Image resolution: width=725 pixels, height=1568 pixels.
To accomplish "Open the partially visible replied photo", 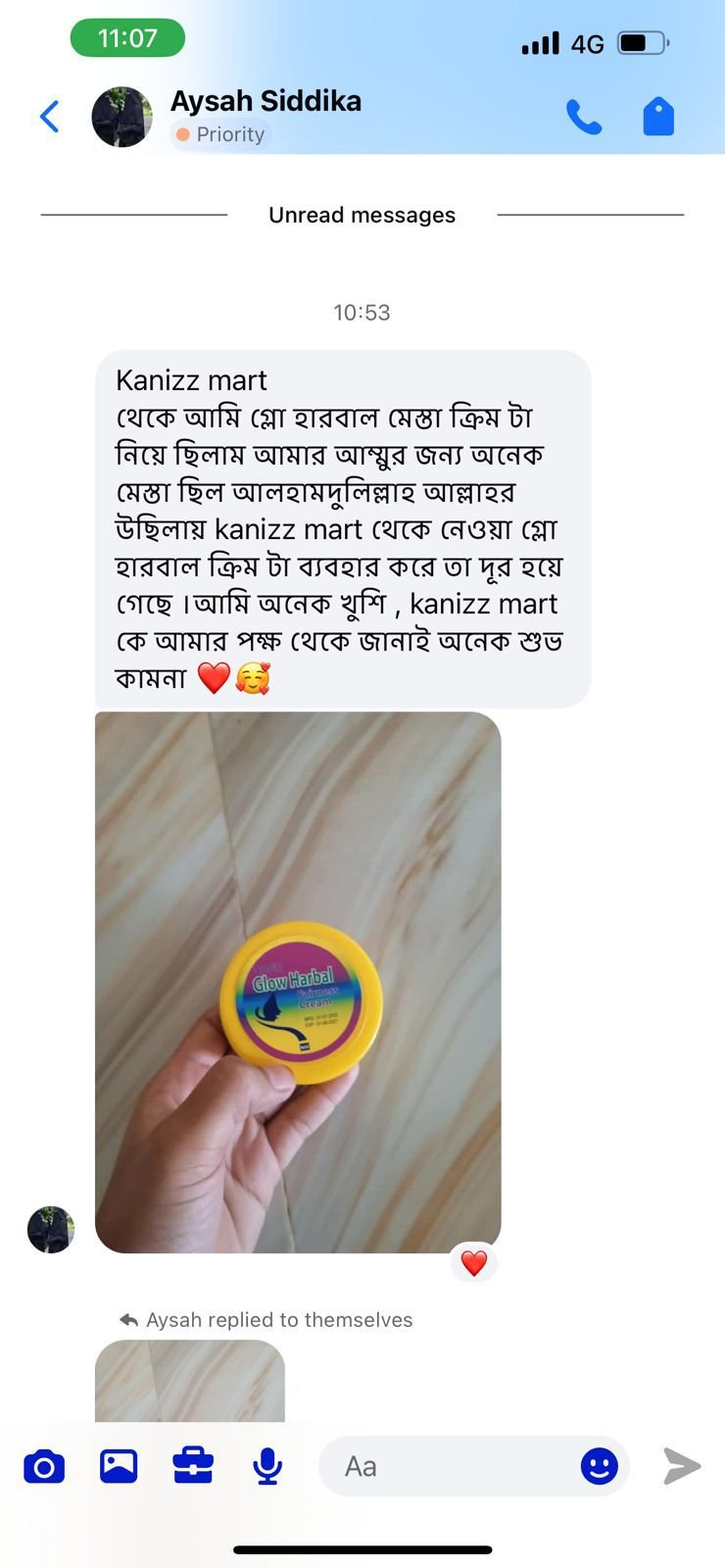I will pyautogui.click(x=190, y=1381).
